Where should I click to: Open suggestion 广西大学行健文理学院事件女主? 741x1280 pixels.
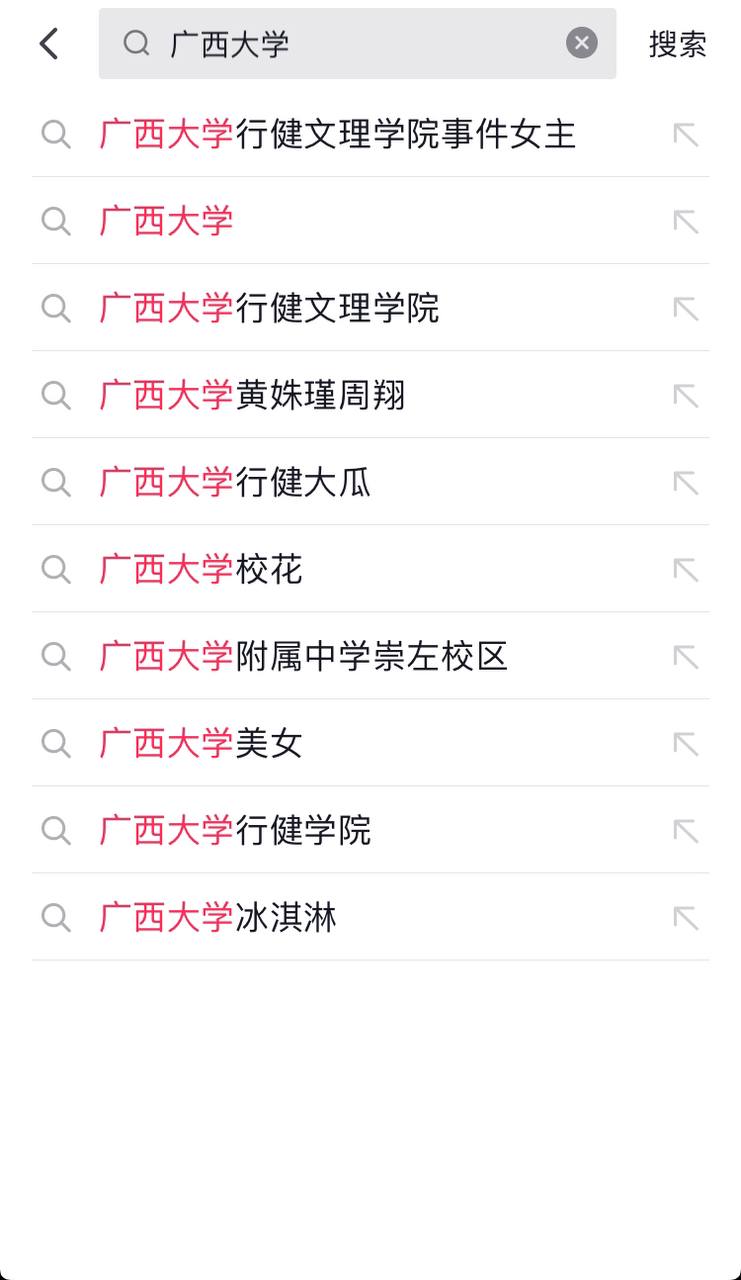click(338, 134)
